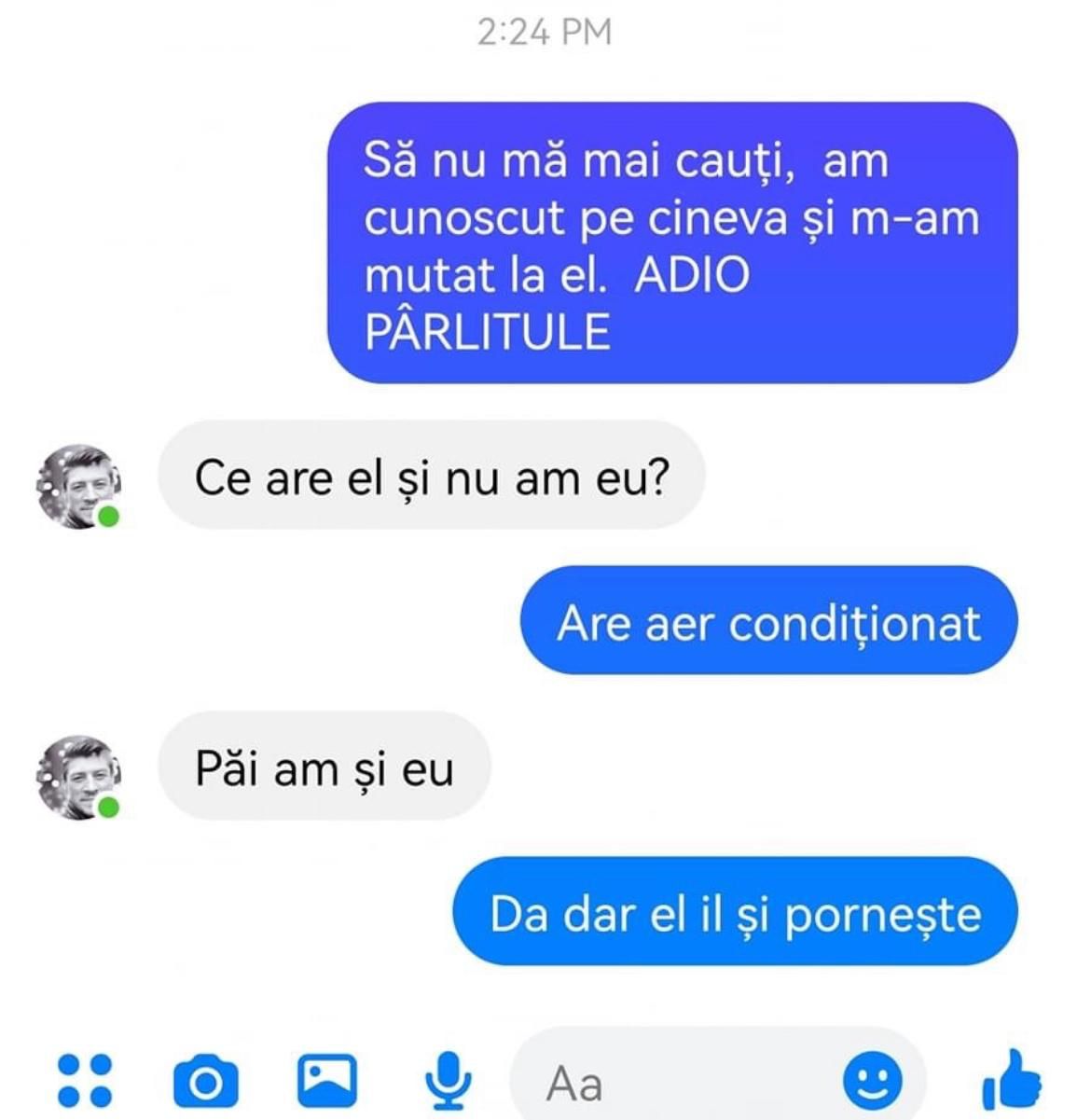The image size is (1091, 1120).
Task: Open the camera to take a photo
Action: [x=206, y=1082]
